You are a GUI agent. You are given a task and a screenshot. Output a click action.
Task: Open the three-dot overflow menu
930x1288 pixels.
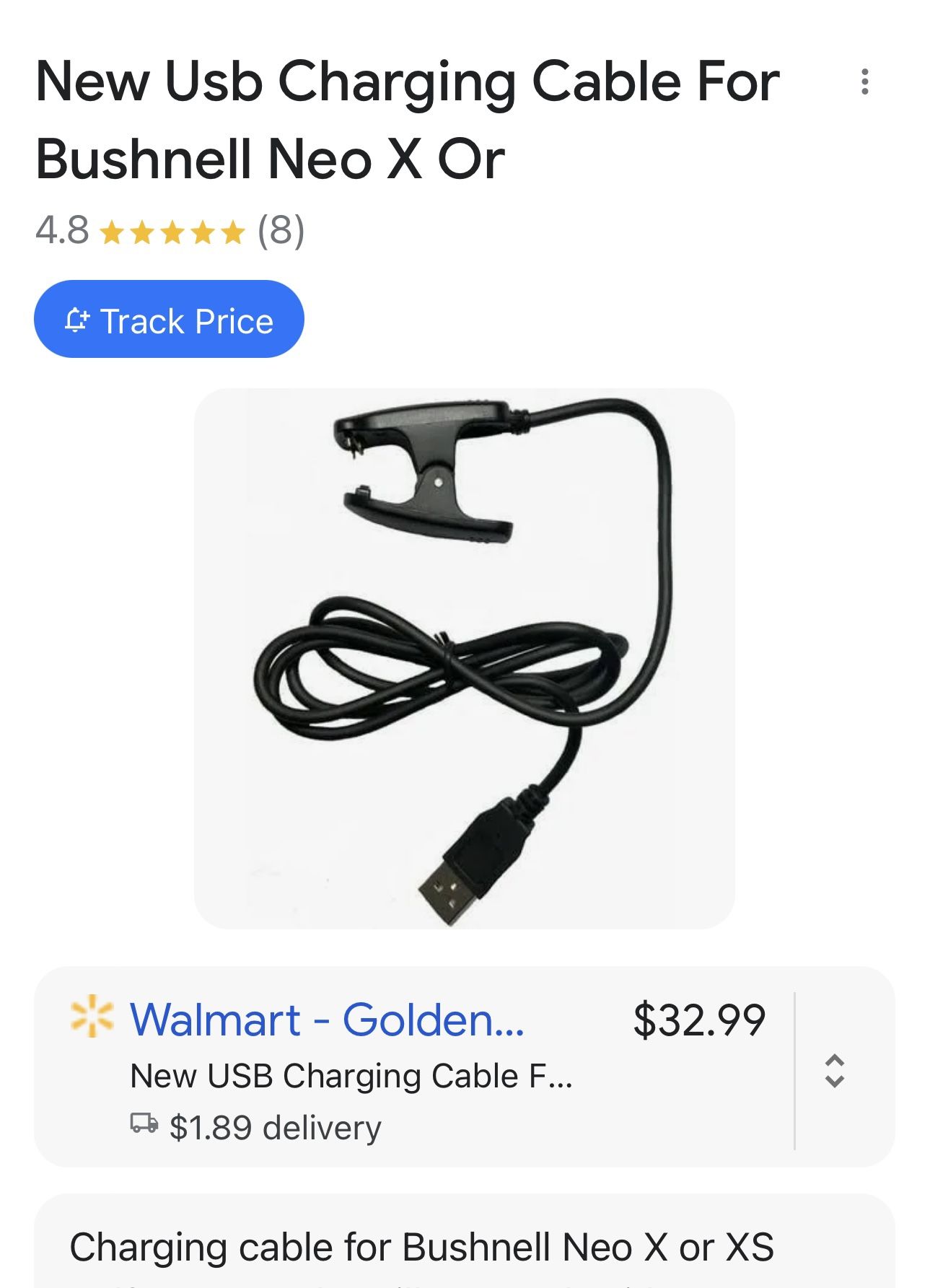click(x=864, y=82)
